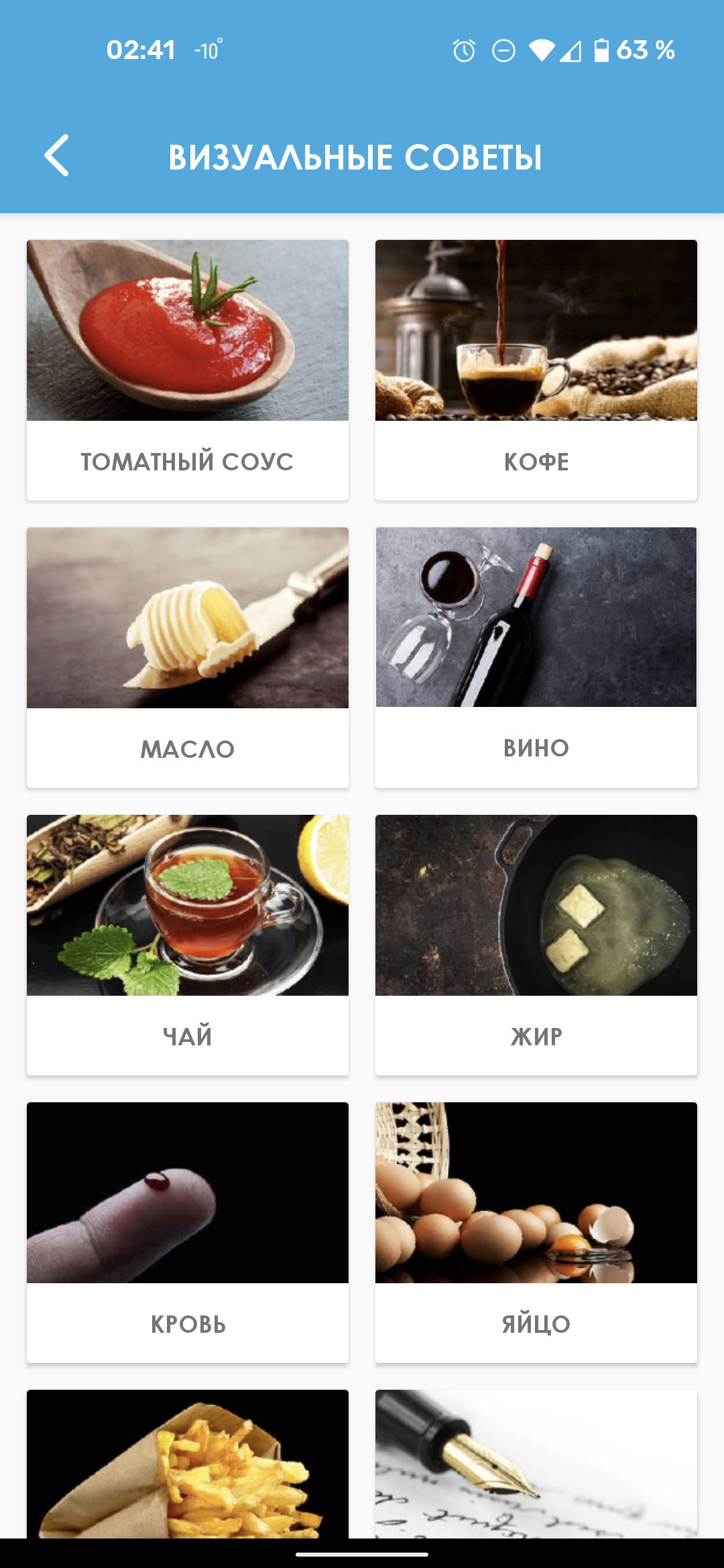Go back using the header arrow
Image resolution: width=724 pixels, height=1568 pixels.
tap(57, 155)
